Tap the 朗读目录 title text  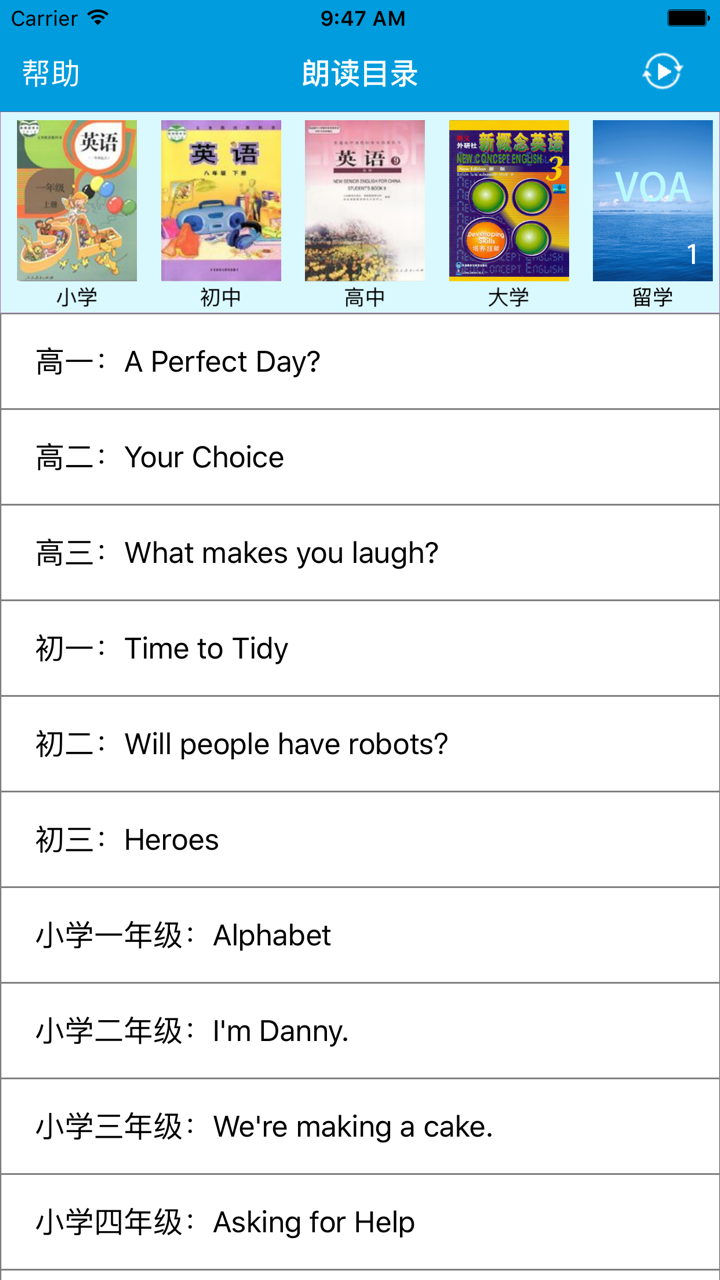pyautogui.click(x=360, y=72)
